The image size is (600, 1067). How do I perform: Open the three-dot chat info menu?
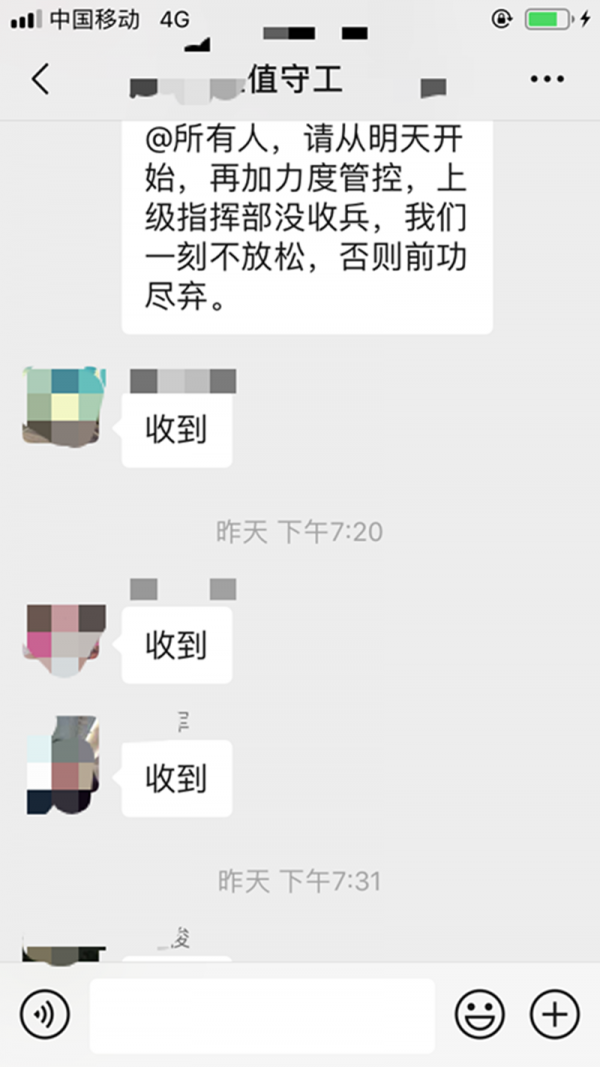coord(547,79)
